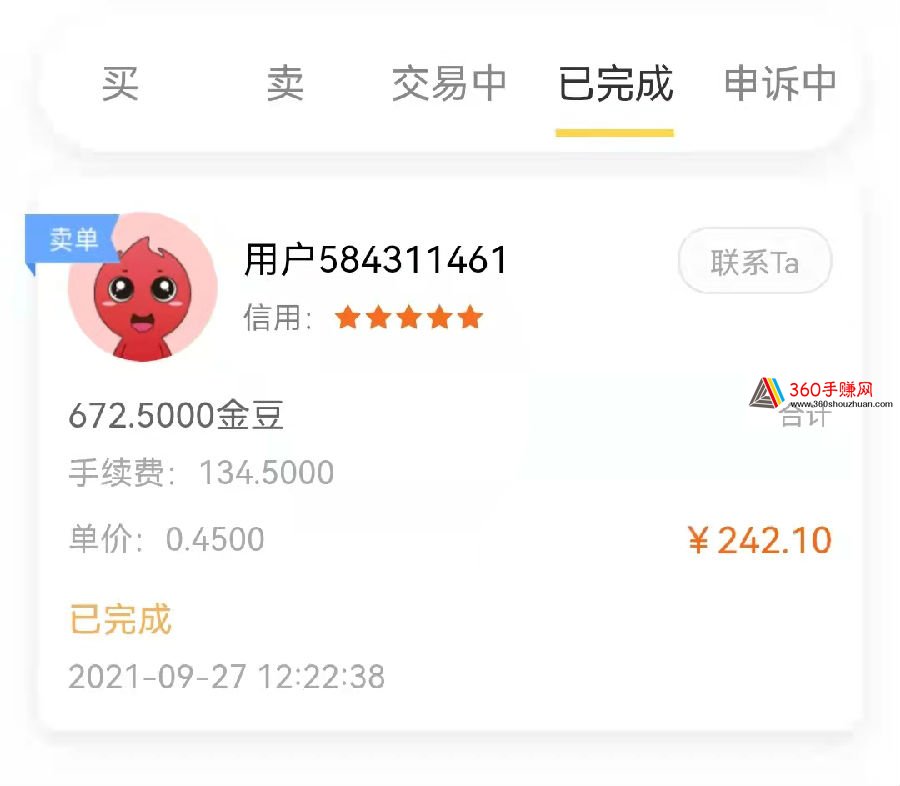
Task: Switch to the 买 tab
Action: coord(120,84)
